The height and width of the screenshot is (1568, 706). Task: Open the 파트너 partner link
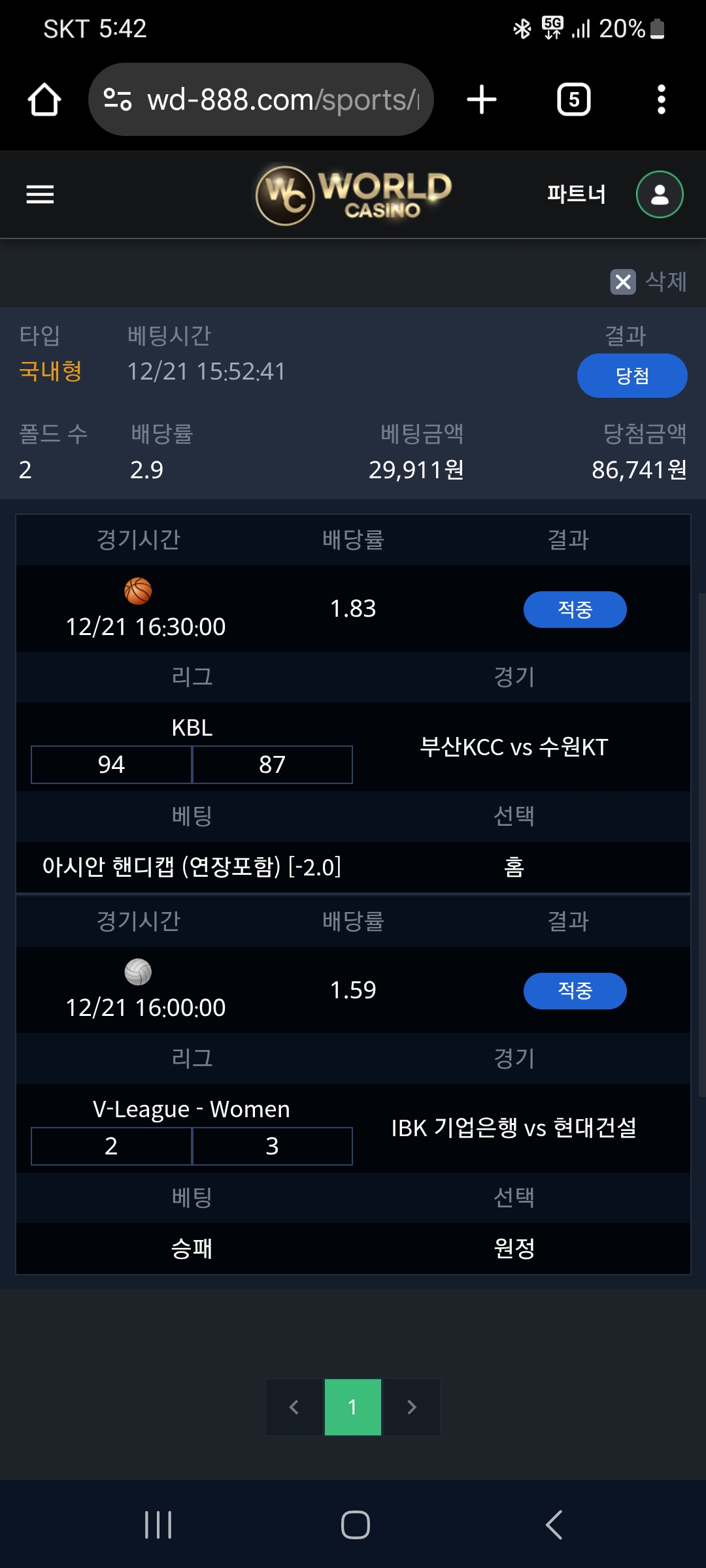pos(576,194)
